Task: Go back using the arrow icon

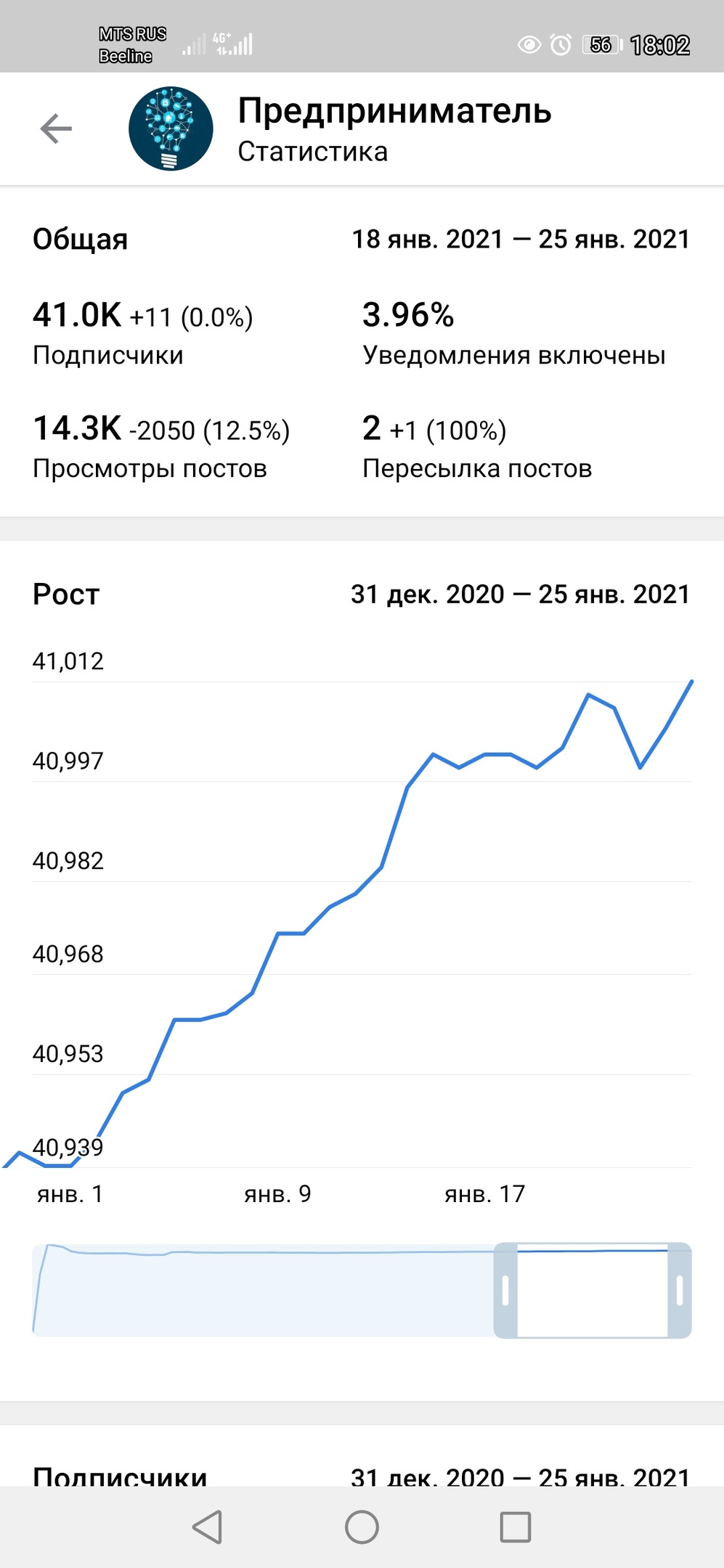Action: (56, 129)
